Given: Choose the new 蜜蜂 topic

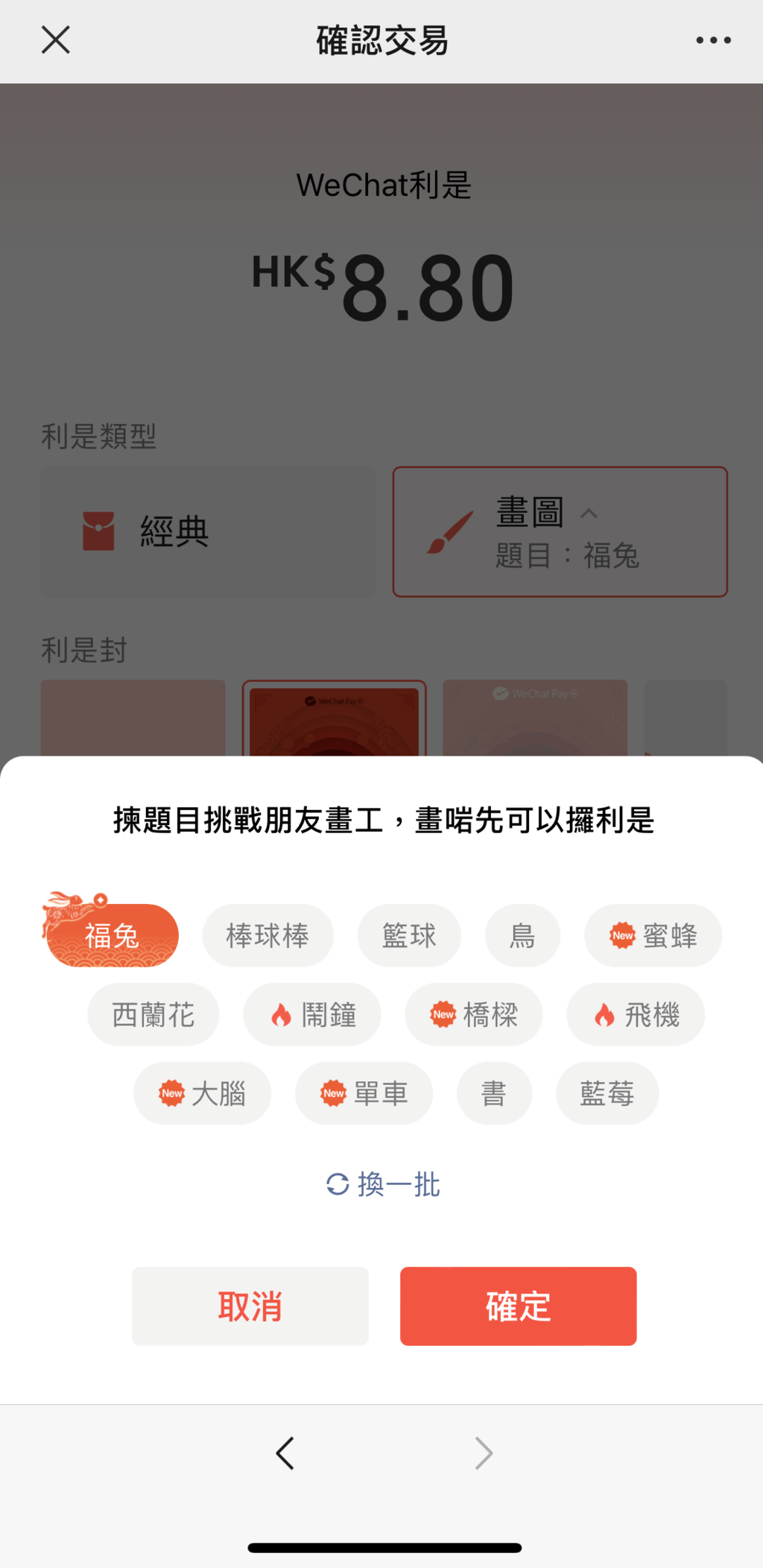Looking at the screenshot, I should [653, 935].
